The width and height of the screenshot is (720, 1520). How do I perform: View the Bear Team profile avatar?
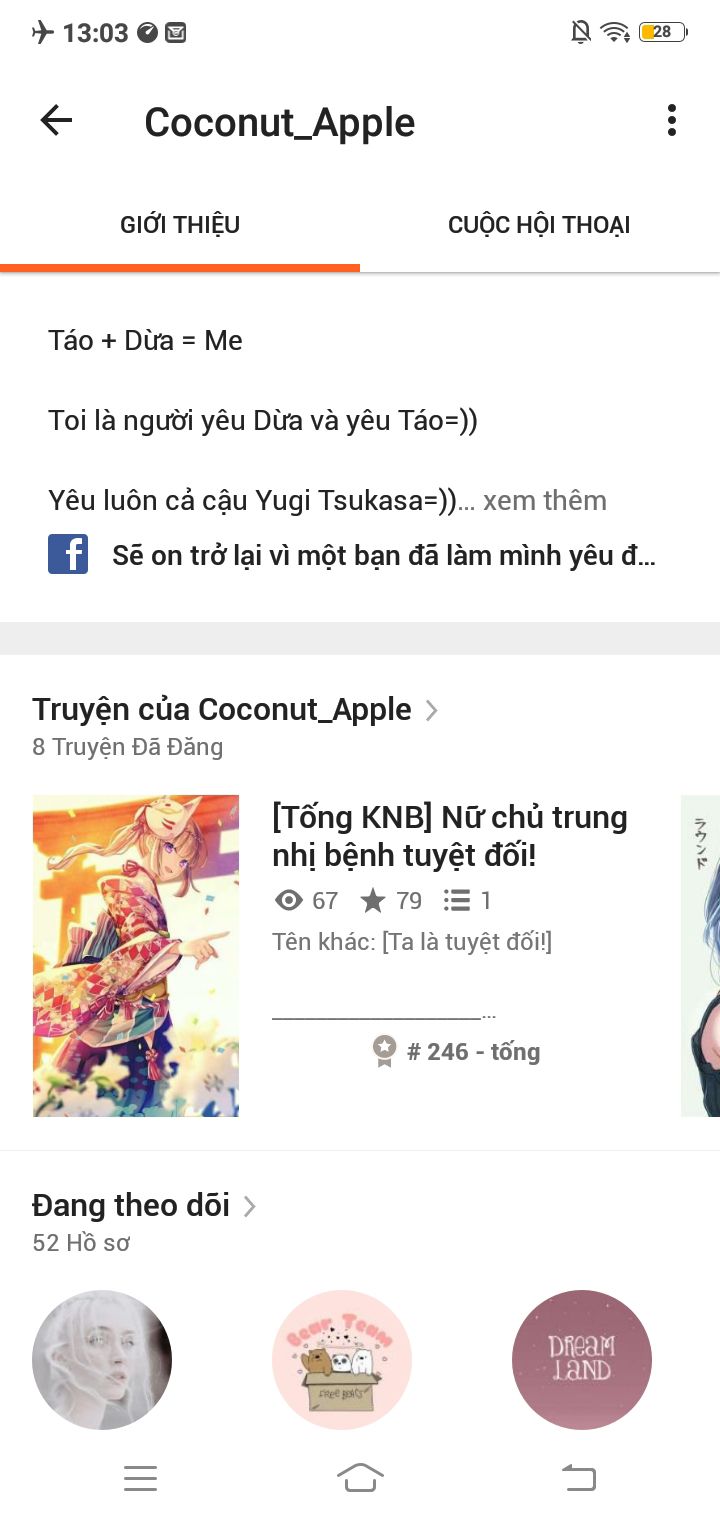[x=342, y=1360]
